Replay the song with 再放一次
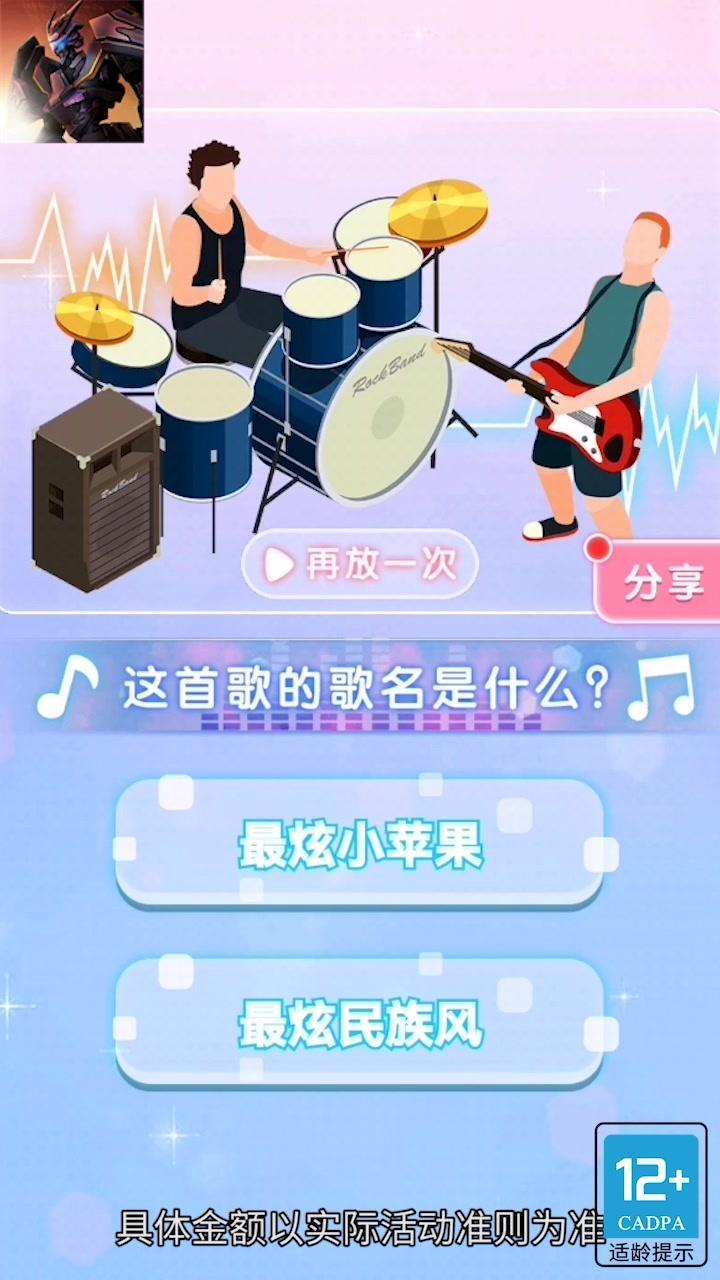This screenshot has height=1280, width=720. tap(360, 565)
